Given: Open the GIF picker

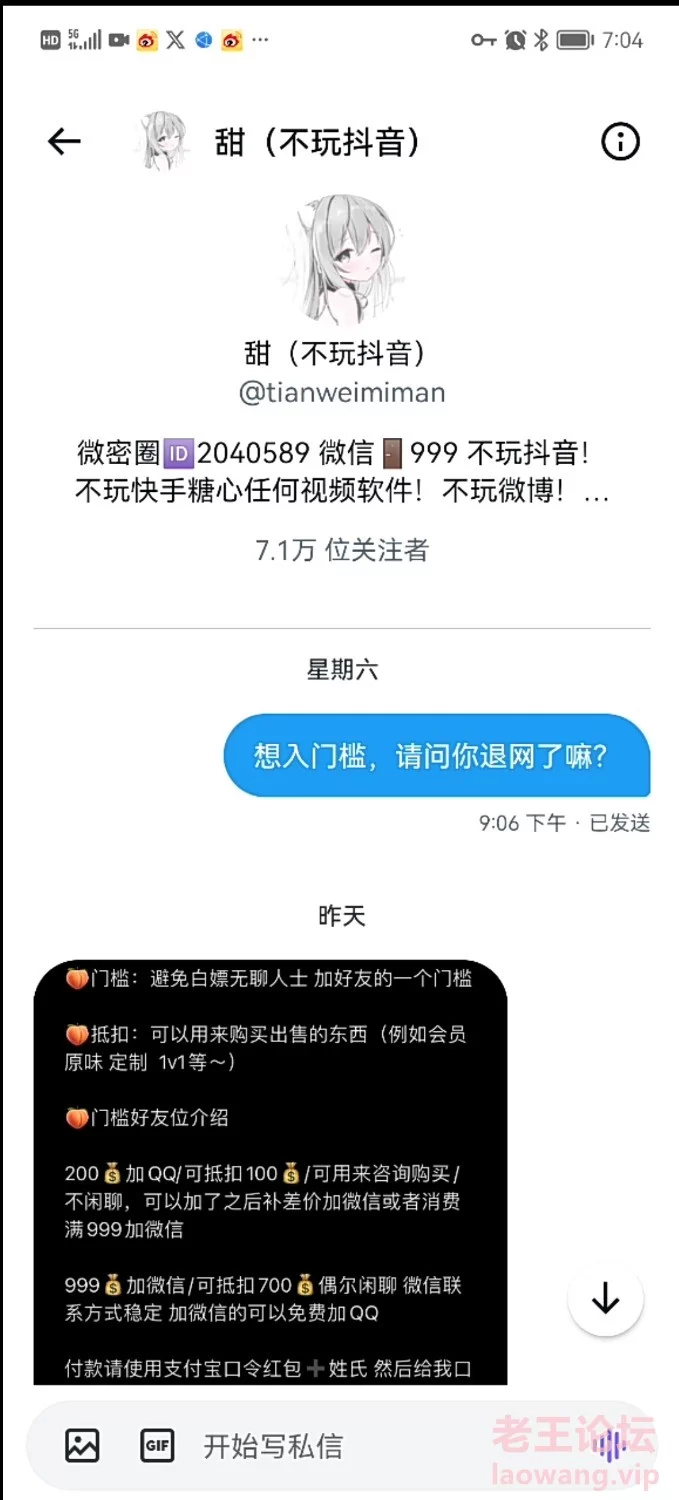Looking at the screenshot, I should point(157,1445).
